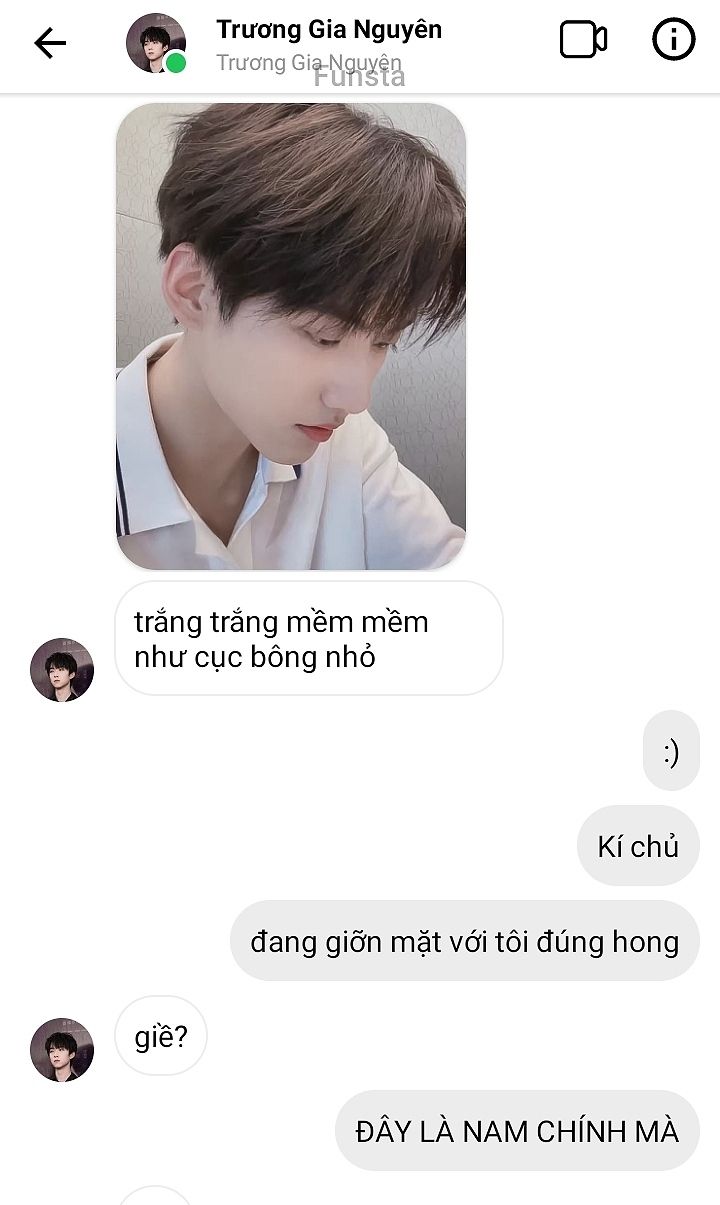Image resolution: width=720 pixels, height=1205 pixels.
Task: Open Trương Gia Nguyên's profile from header
Action: pos(328,30)
